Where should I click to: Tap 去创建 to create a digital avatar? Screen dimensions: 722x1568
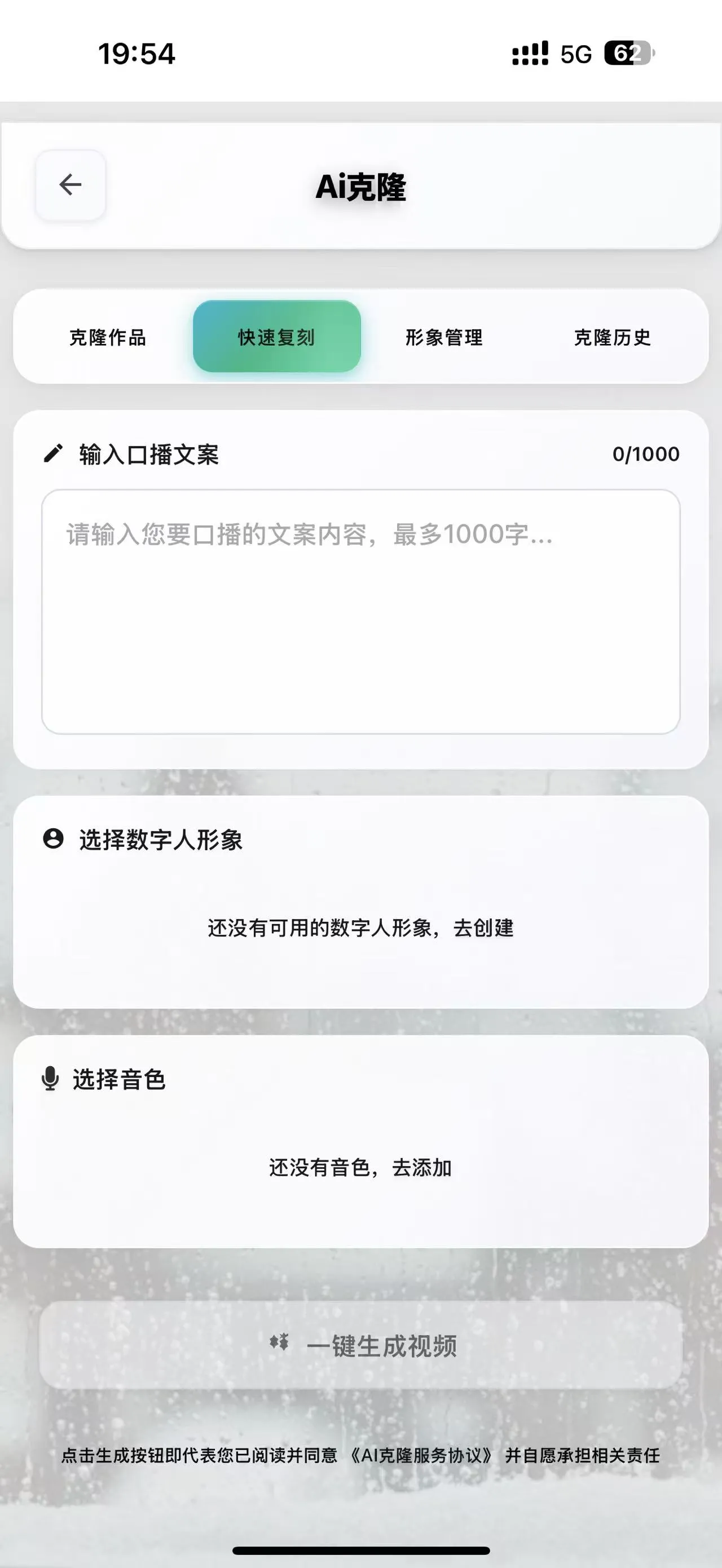click(483, 928)
